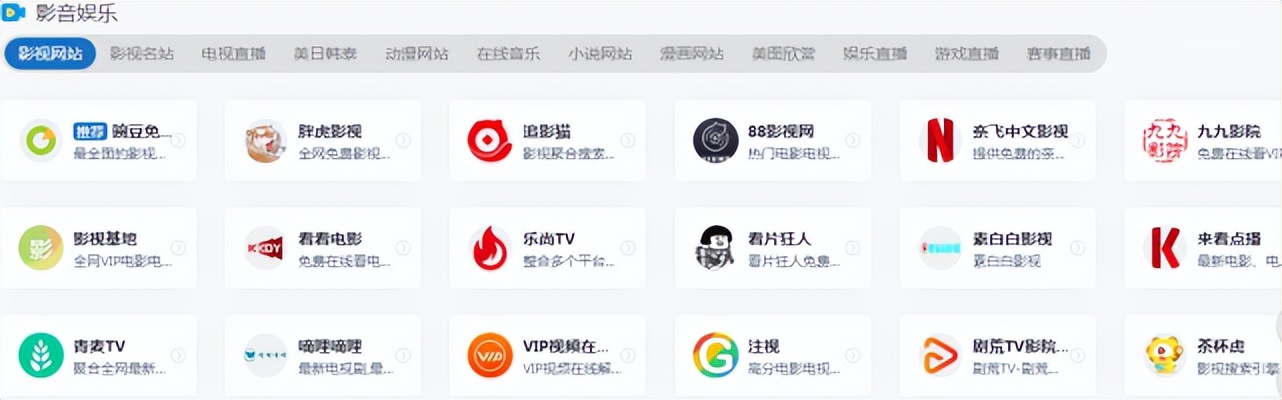The width and height of the screenshot is (1282, 400).
Task: Visit the 88影视网 card
Action: (772, 141)
